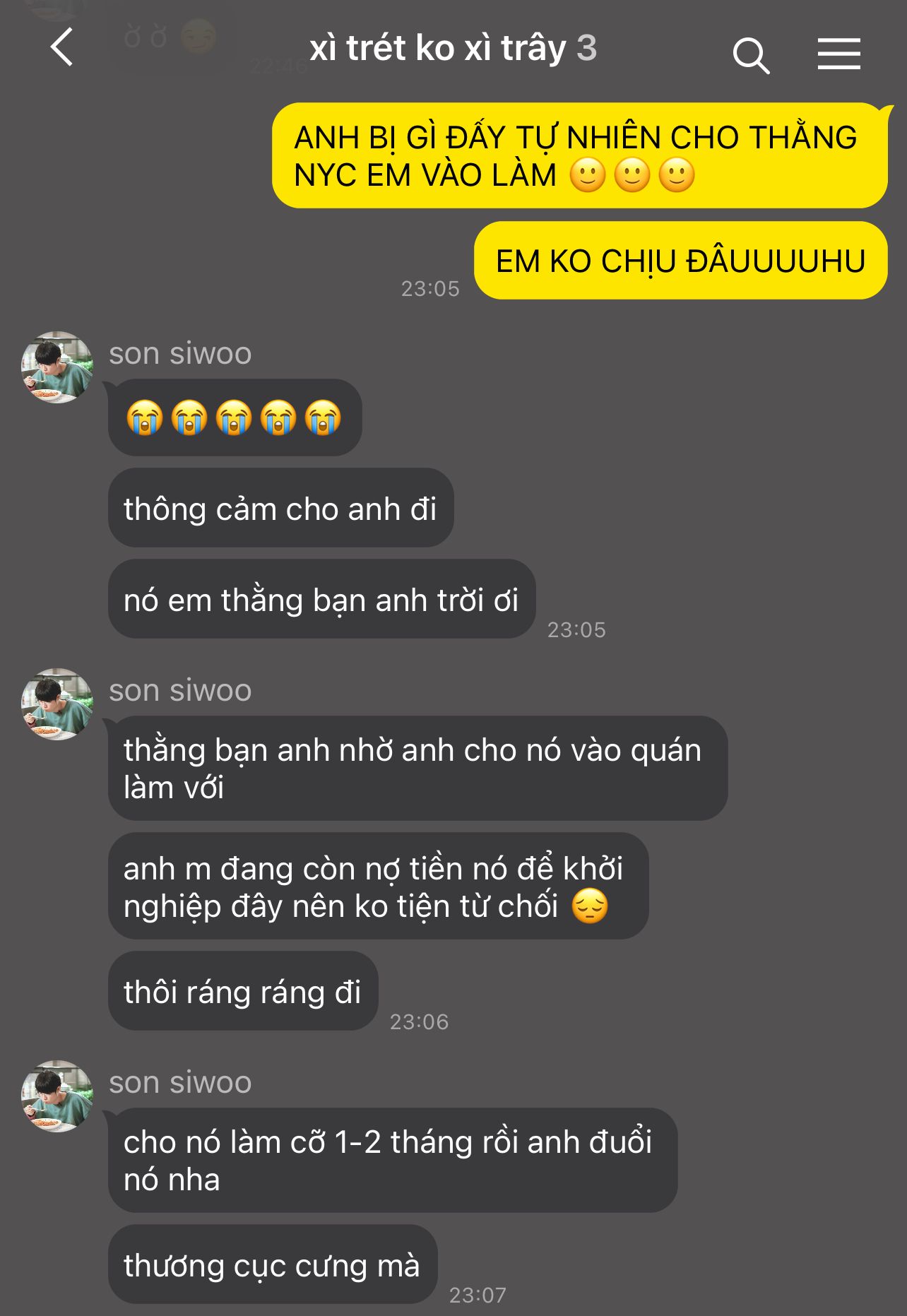This screenshot has width=907, height=1316.
Task: Open son siwoo's profile picture above crying emojis
Action: point(57,367)
